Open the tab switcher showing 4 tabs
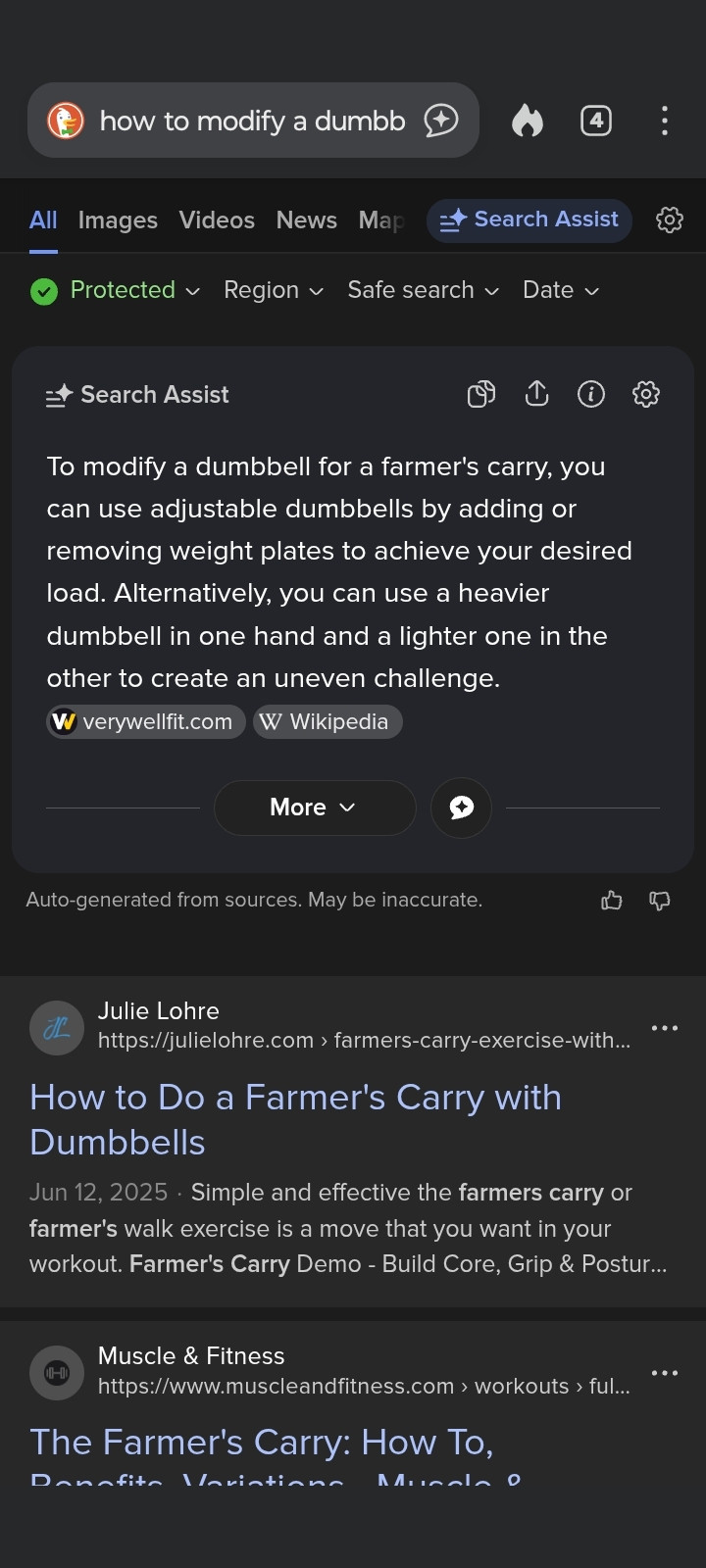Screen dimensions: 706x1568 point(596,121)
